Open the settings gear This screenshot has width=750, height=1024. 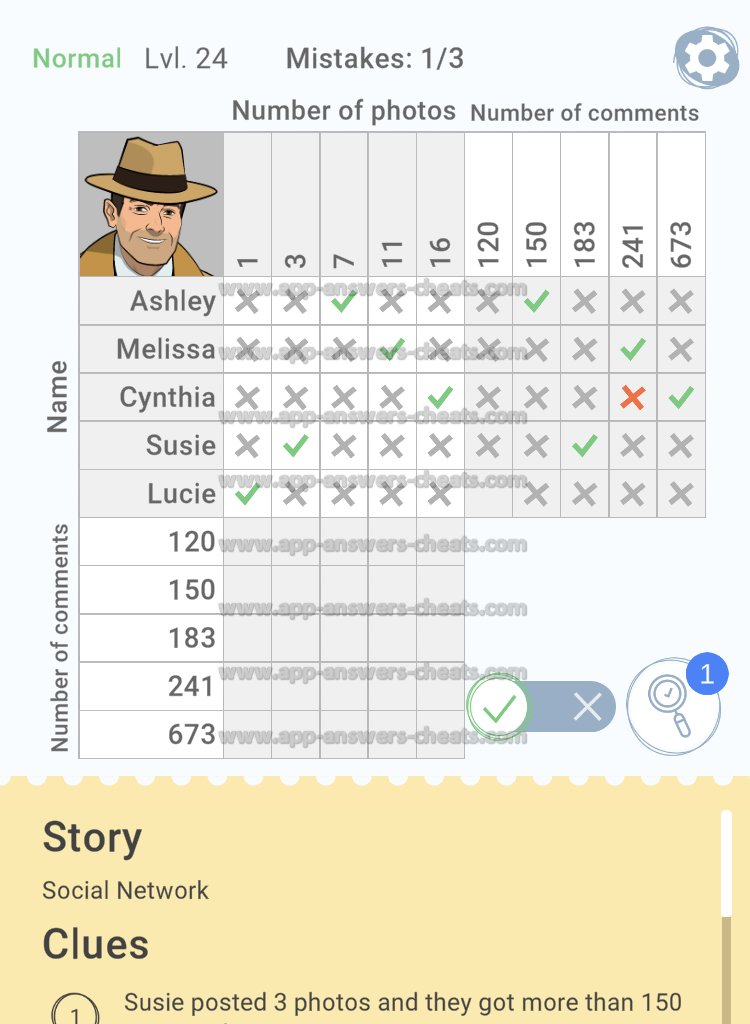click(706, 60)
